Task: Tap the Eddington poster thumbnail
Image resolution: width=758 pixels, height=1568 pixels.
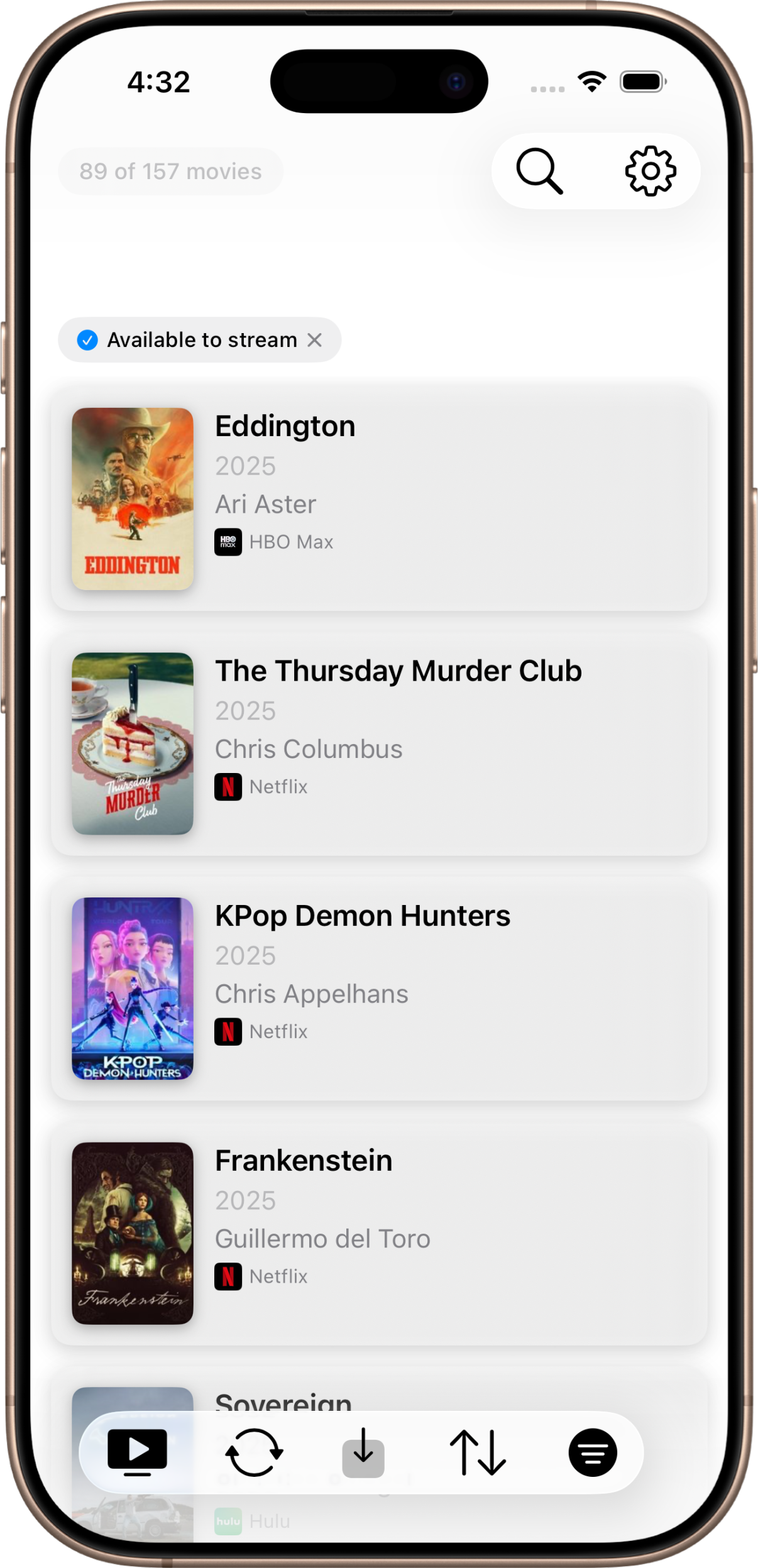Action: (x=132, y=500)
